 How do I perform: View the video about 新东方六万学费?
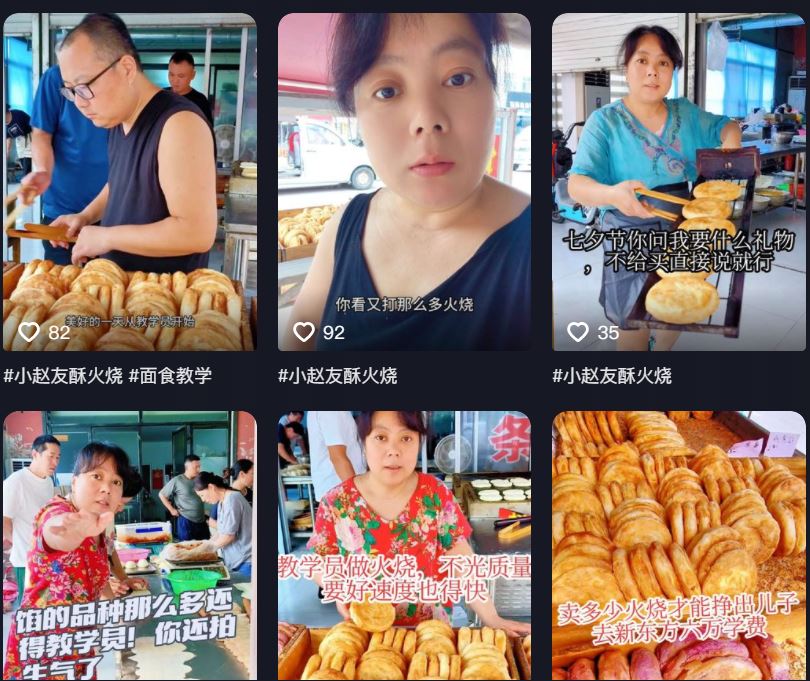tap(679, 546)
